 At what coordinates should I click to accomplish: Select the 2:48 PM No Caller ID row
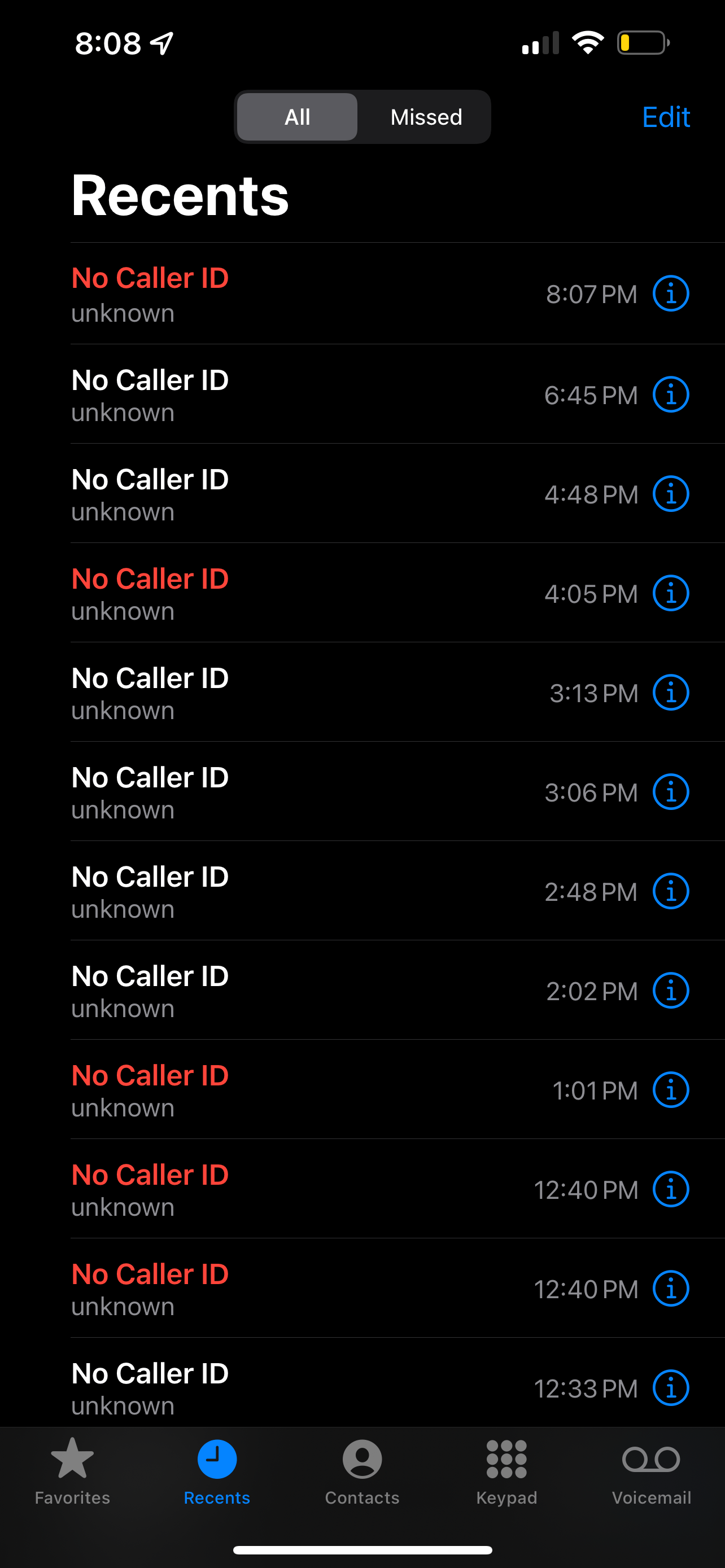tap(304, 891)
